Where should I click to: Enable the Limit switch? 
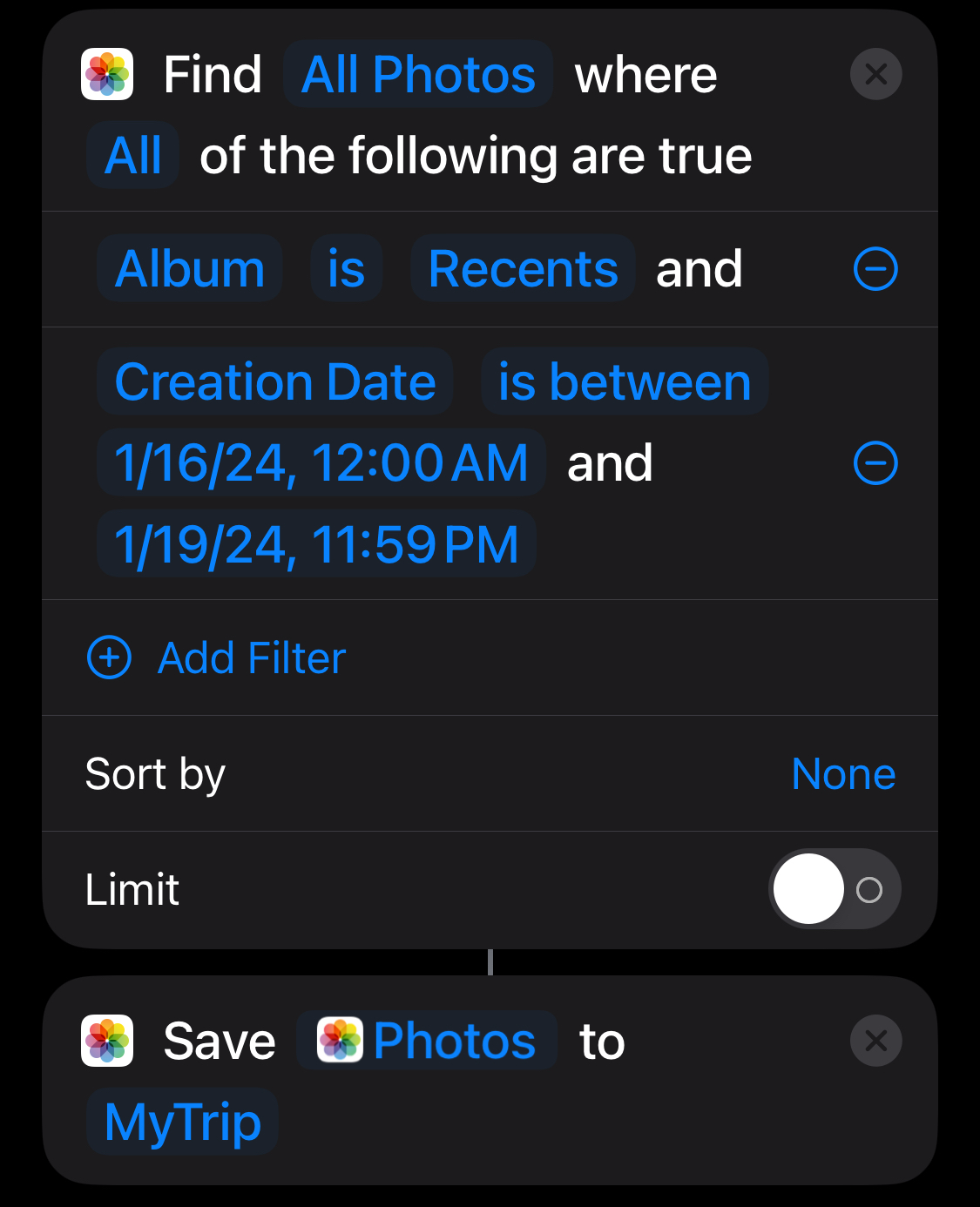pos(834,889)
